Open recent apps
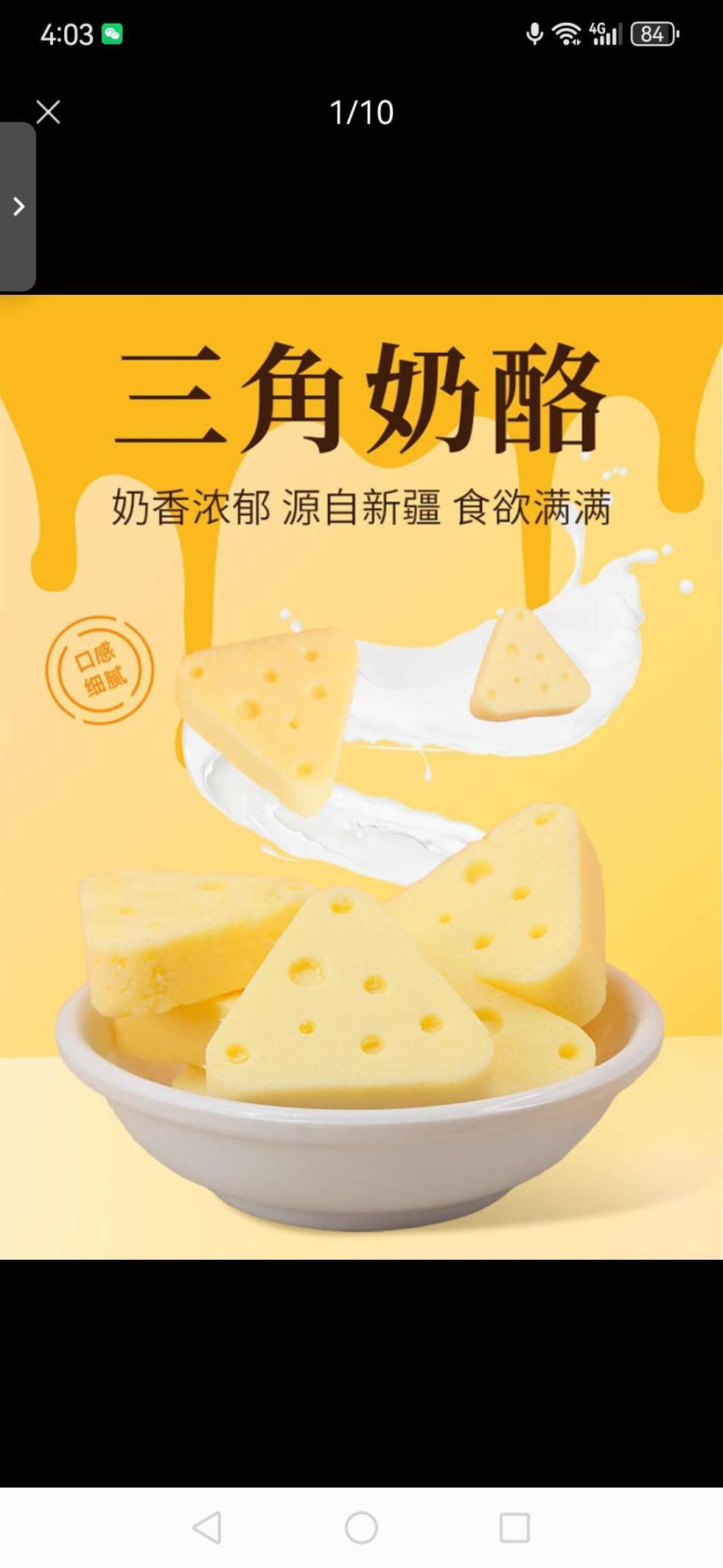The width and height of the screenshot is (723, 1568). [514, 1527]
